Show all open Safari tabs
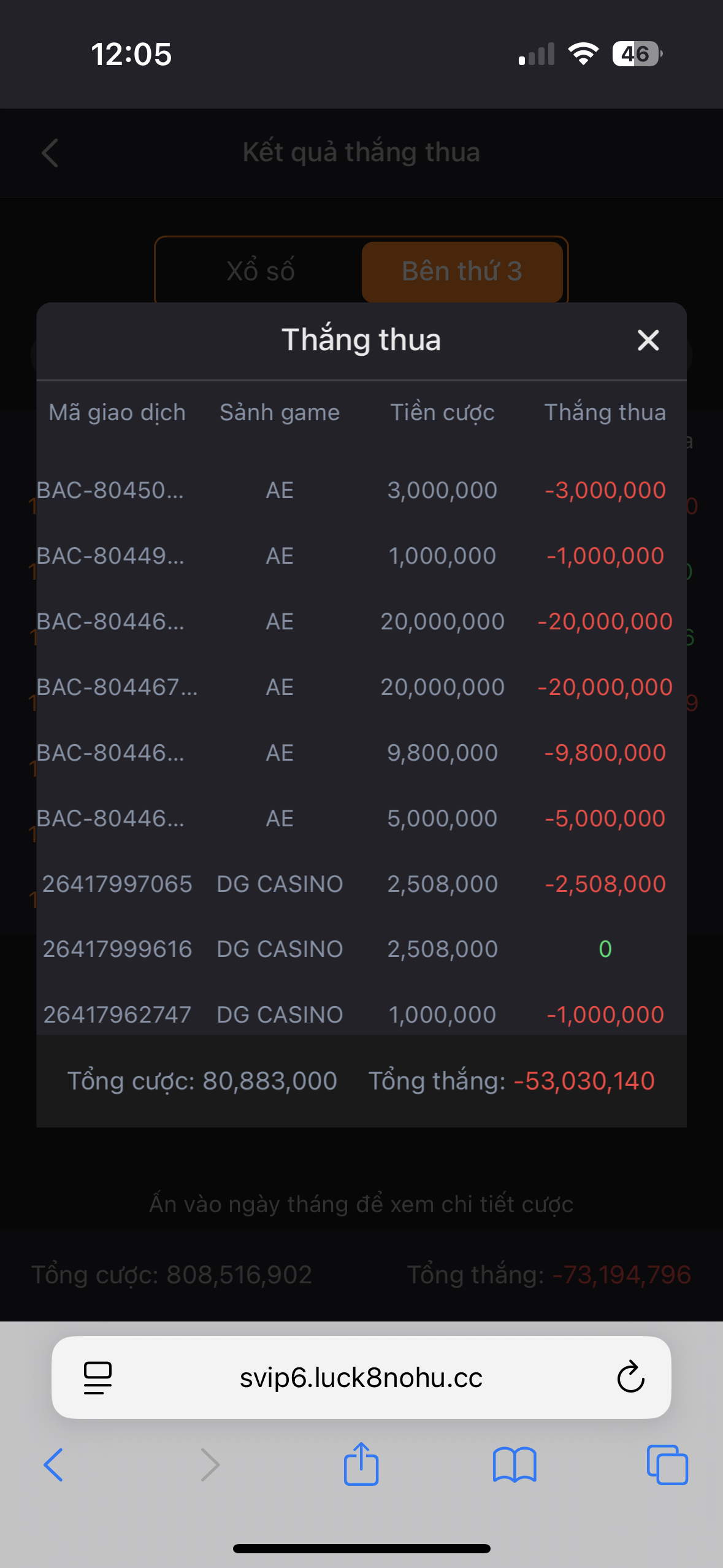This screenshot has height=1568, width=723. 667,1465
